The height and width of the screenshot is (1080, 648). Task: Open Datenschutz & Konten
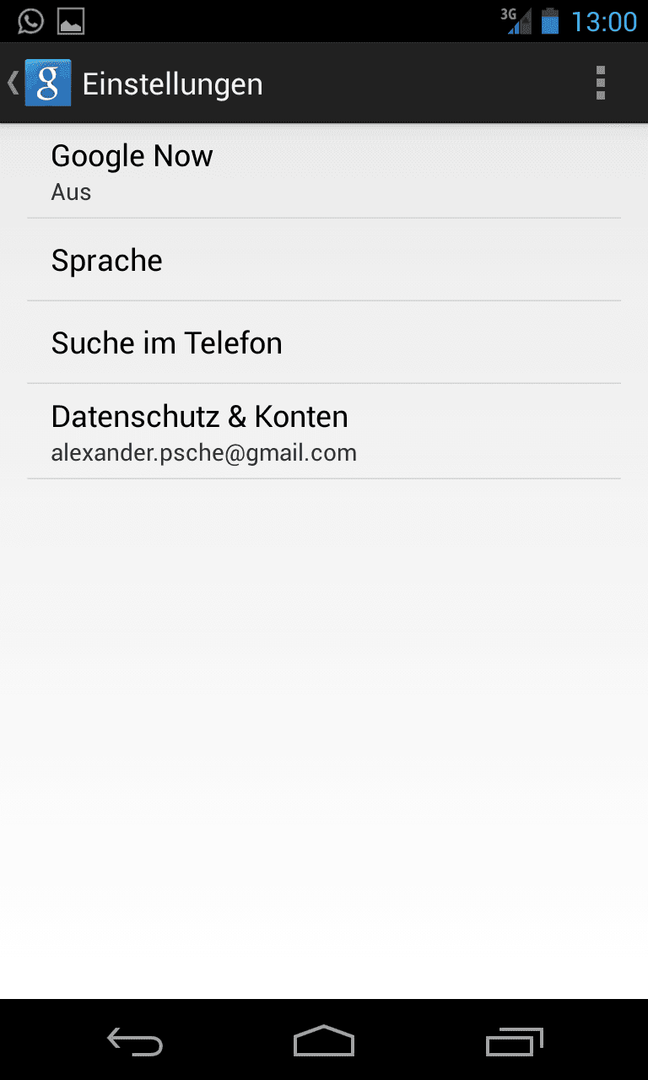tap(324, 432)
